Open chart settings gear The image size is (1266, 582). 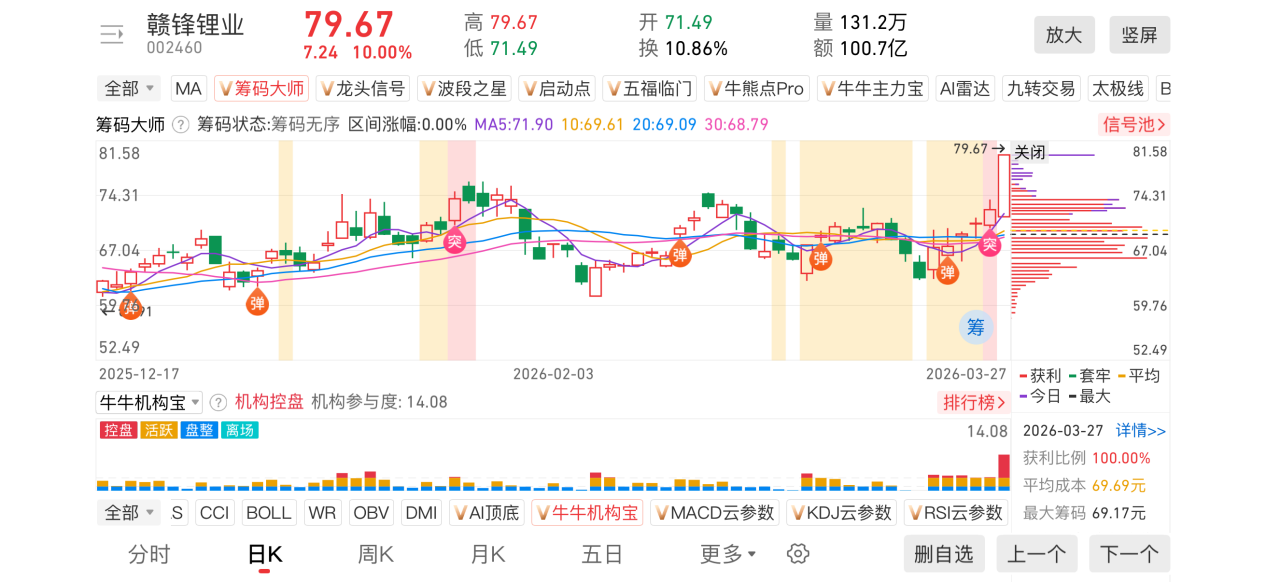[x=797, y=554]
